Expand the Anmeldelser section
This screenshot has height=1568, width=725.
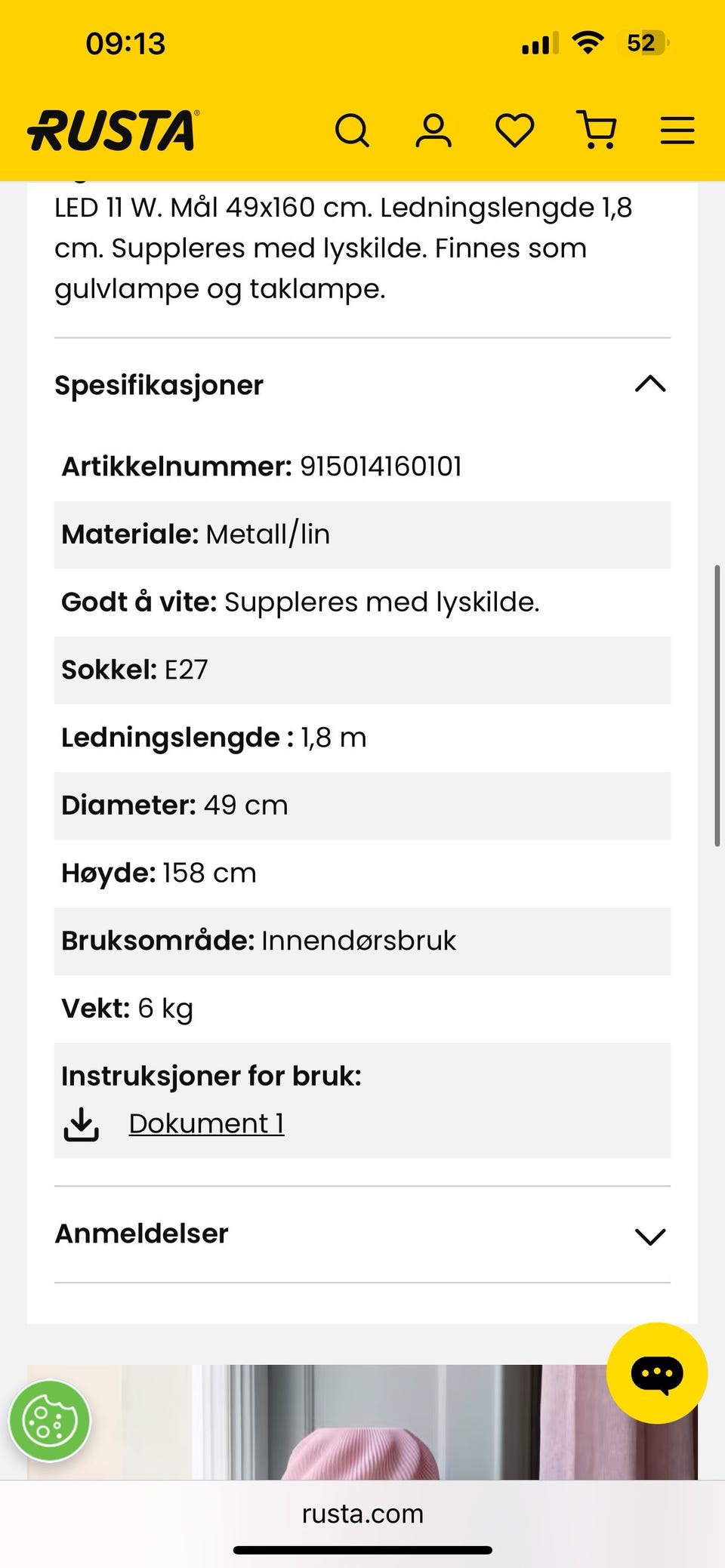tap(362, 1235)
